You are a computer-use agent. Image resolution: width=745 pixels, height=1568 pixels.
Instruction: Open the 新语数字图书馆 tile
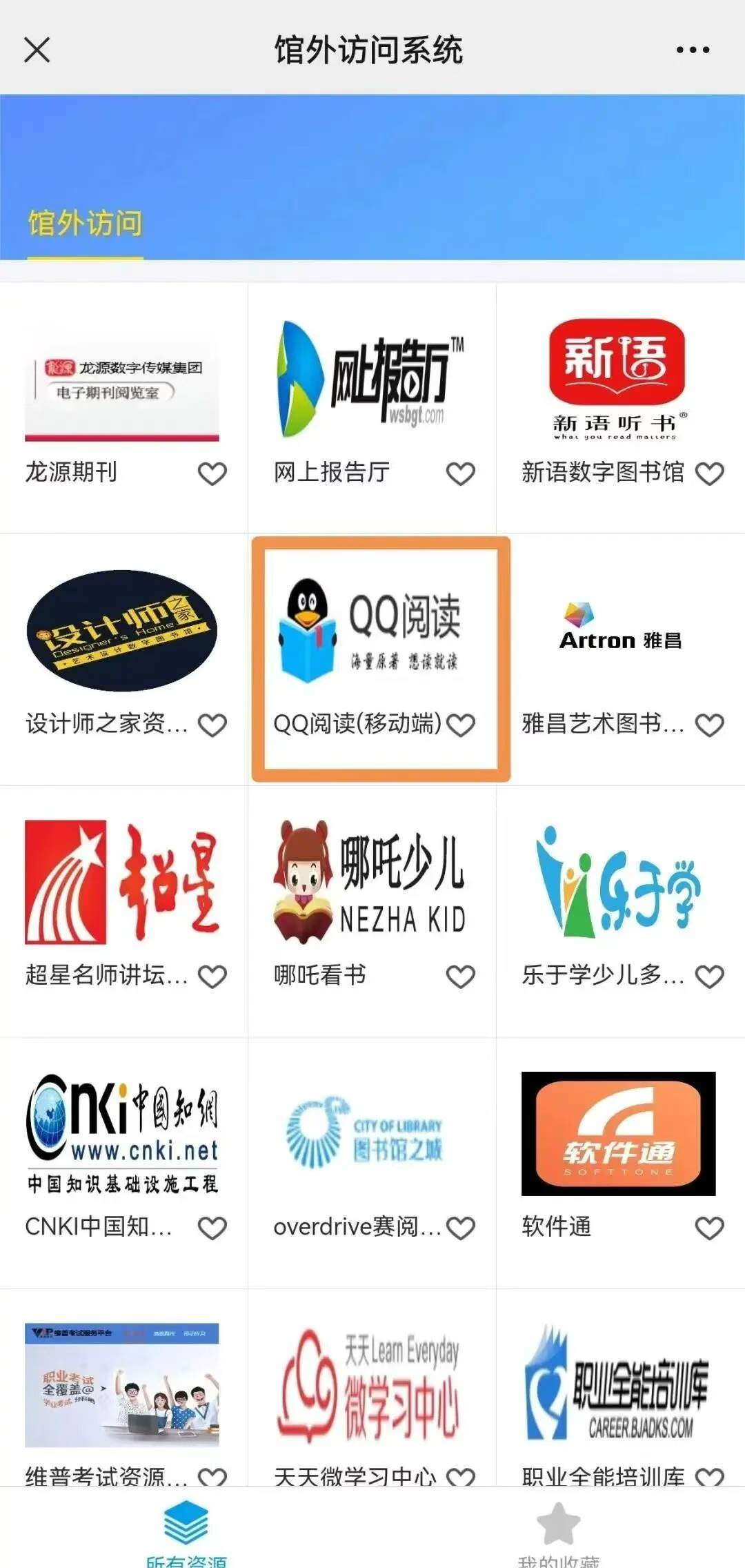617,380
